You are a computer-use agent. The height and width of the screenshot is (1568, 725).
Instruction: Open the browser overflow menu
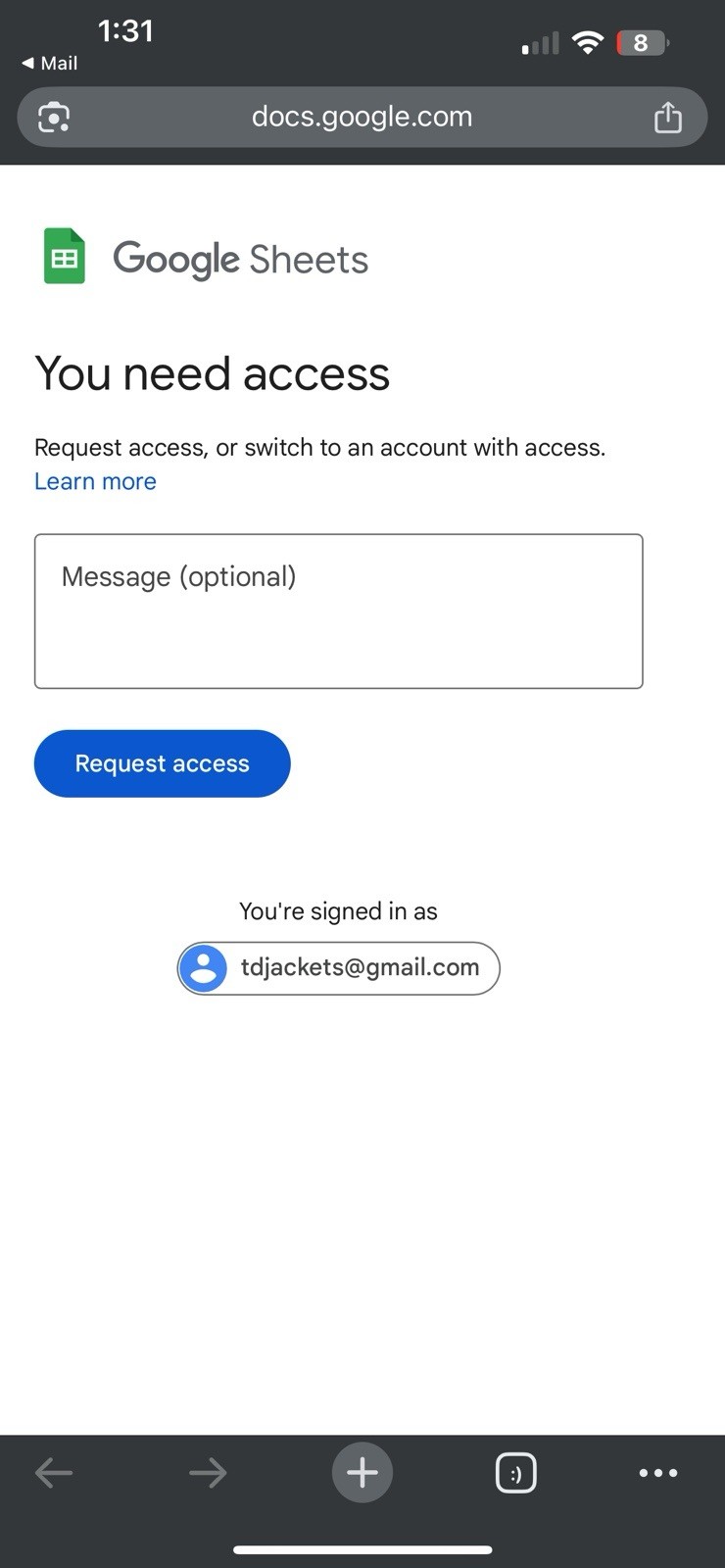657,1472
